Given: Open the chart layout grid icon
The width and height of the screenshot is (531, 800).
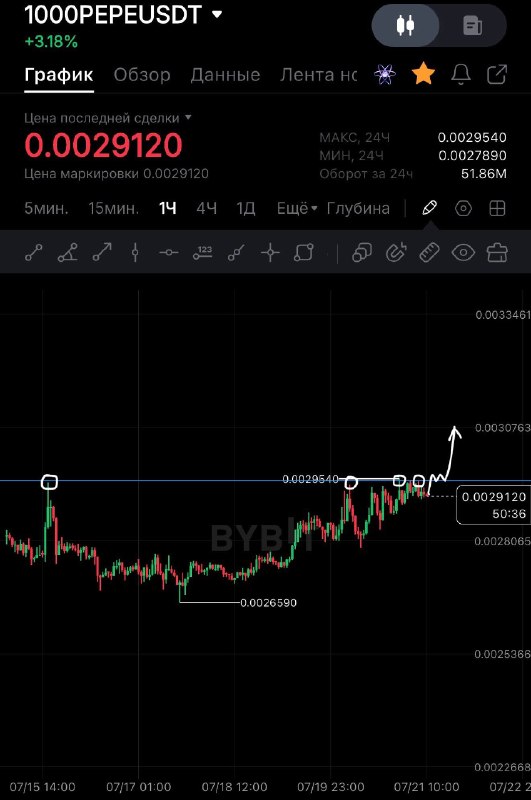Looking at the screenshot, I should (x=497, y=208).
